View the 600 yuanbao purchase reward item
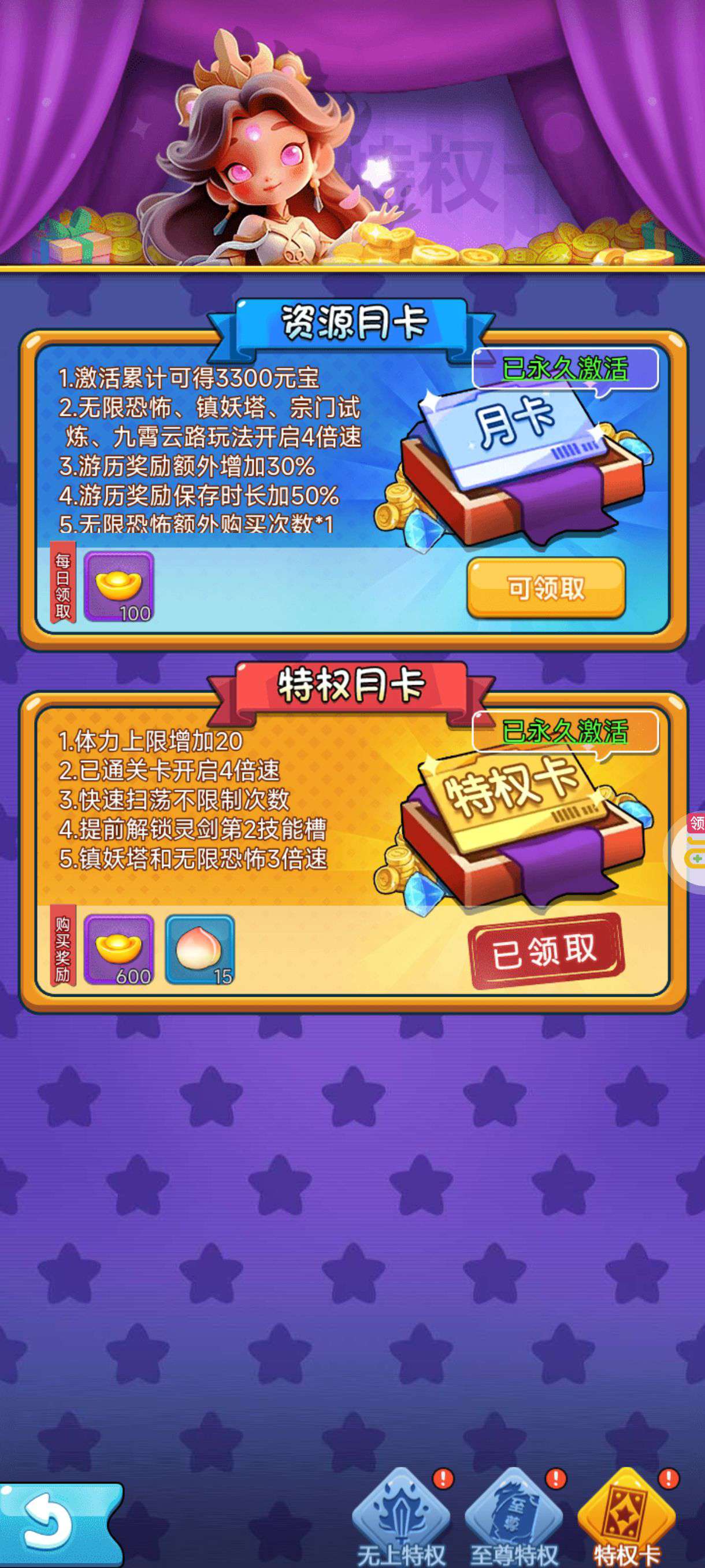The height and width of the screenshot is (1568, 705). coord(118,949)
